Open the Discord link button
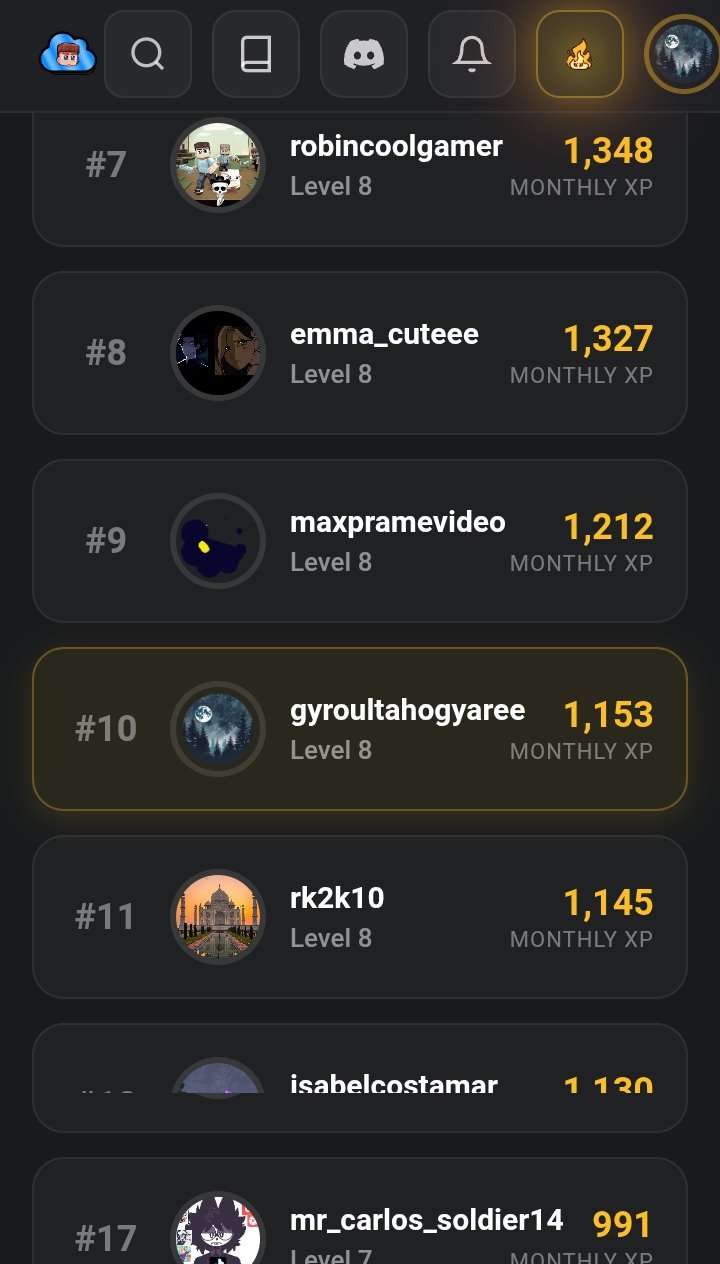This screenshot has width=720, height=1264. 364,54
